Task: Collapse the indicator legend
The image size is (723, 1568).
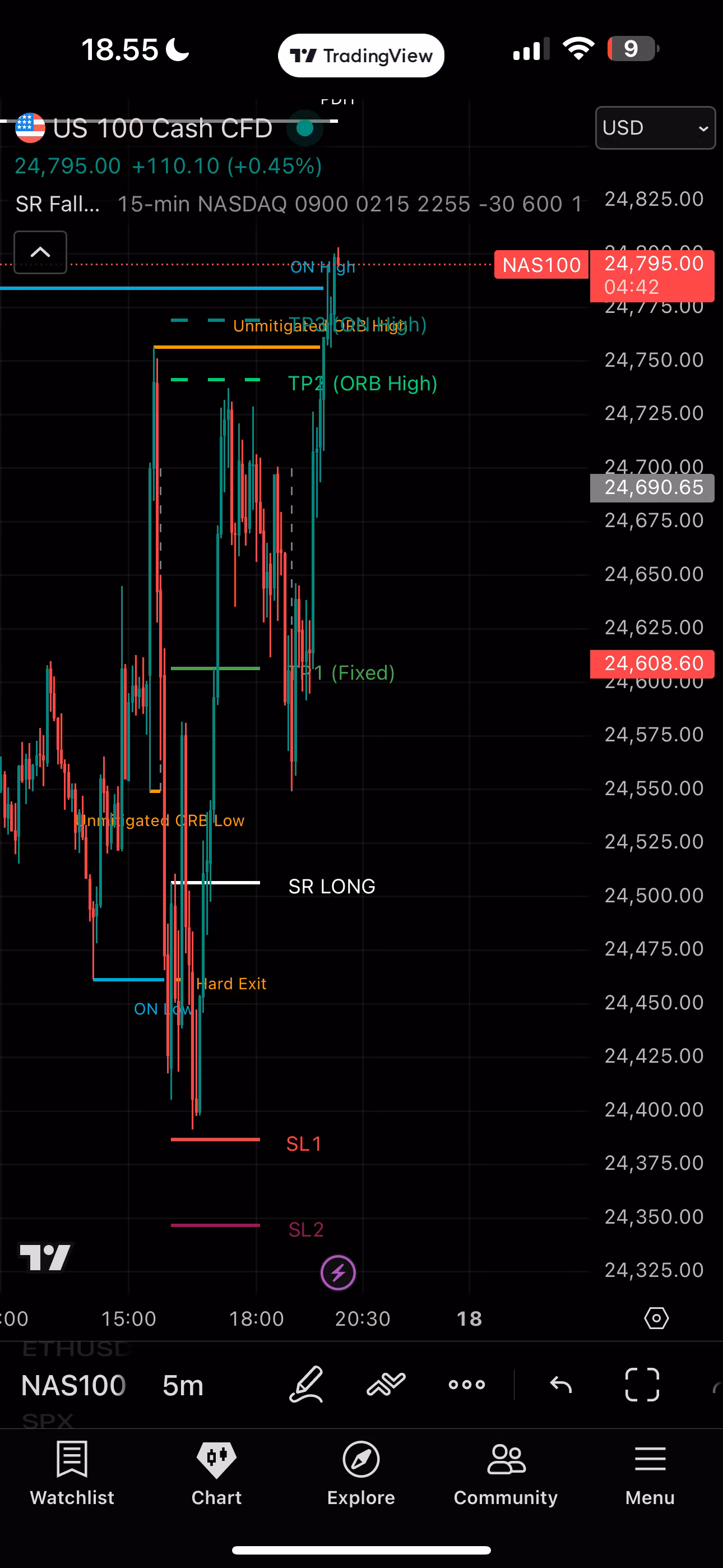Action: (x=40, y=252)
